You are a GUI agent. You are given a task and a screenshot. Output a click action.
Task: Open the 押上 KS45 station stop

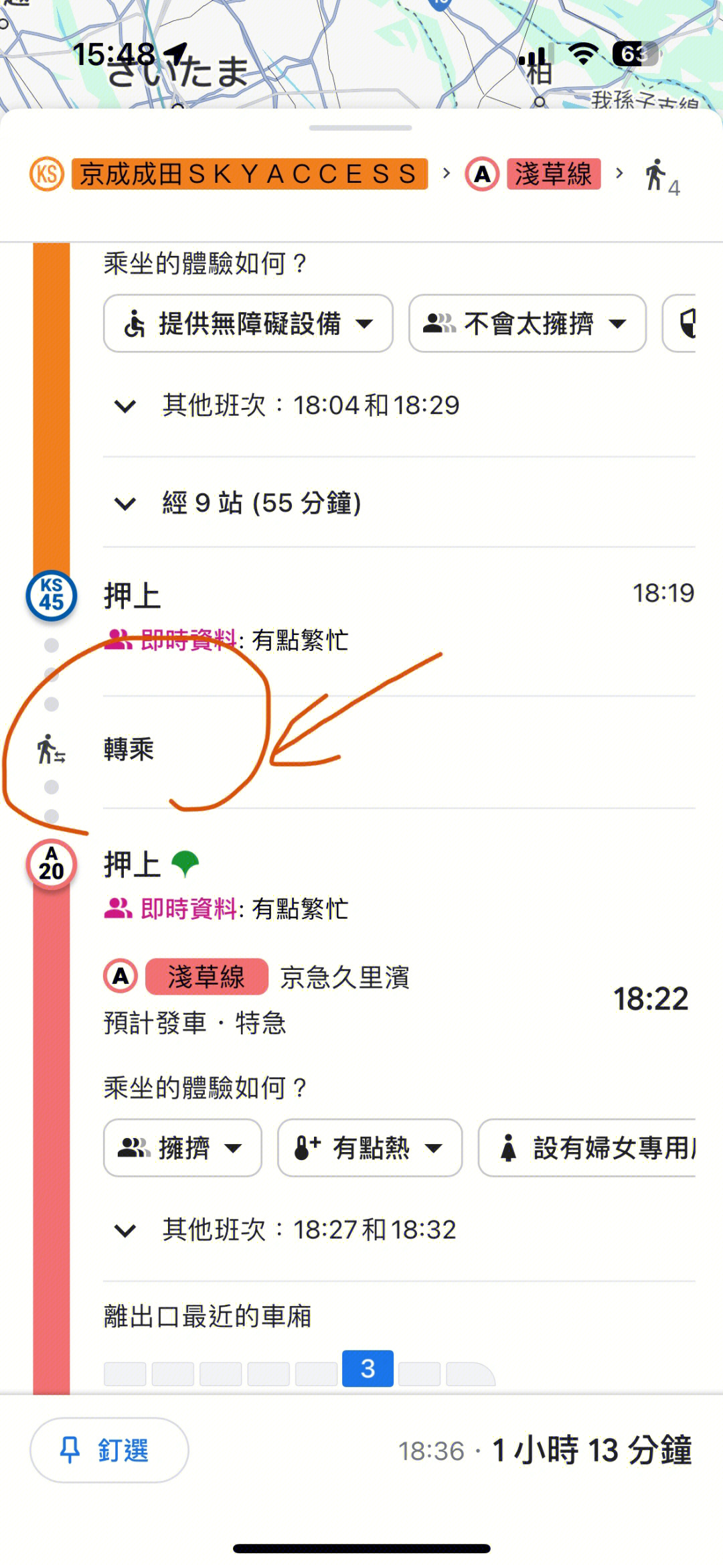coord(133,595)
